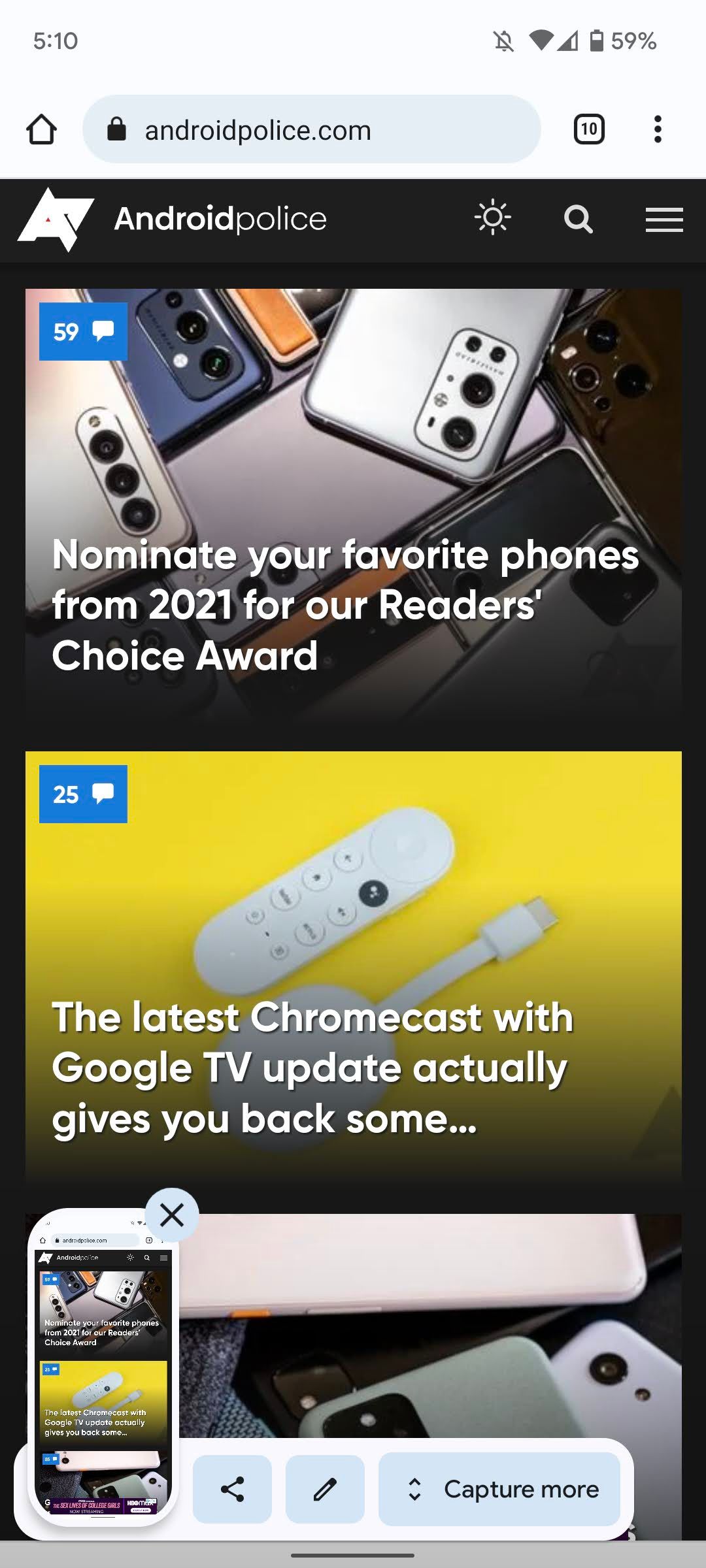This screenshot has width=706, height=1568.
Task: View the 25 comments on Chromecast article
Action: [x=83, y=794]
